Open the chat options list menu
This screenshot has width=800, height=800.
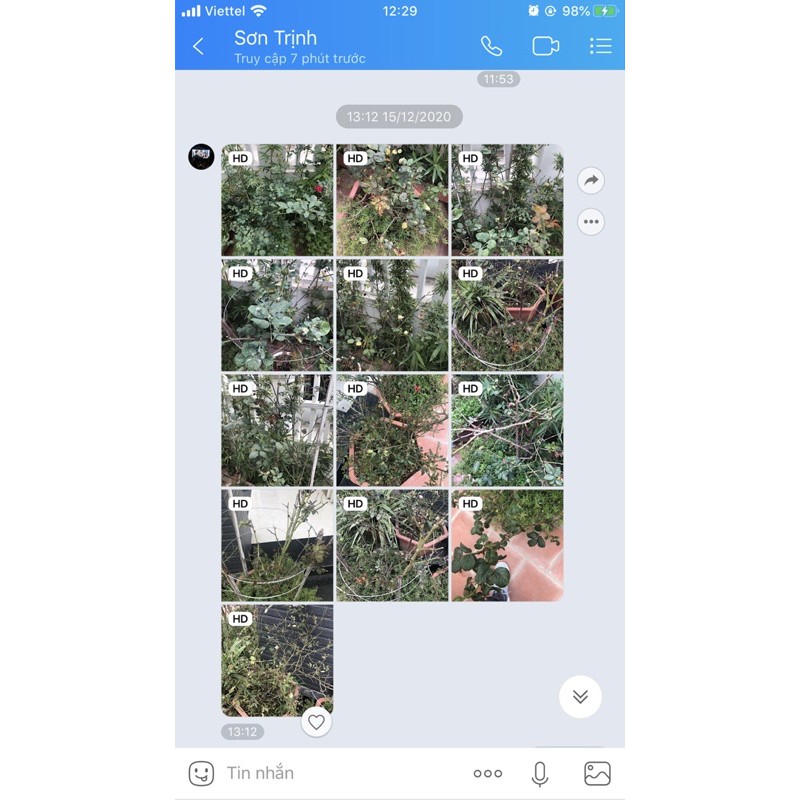[x=600, y=46]
